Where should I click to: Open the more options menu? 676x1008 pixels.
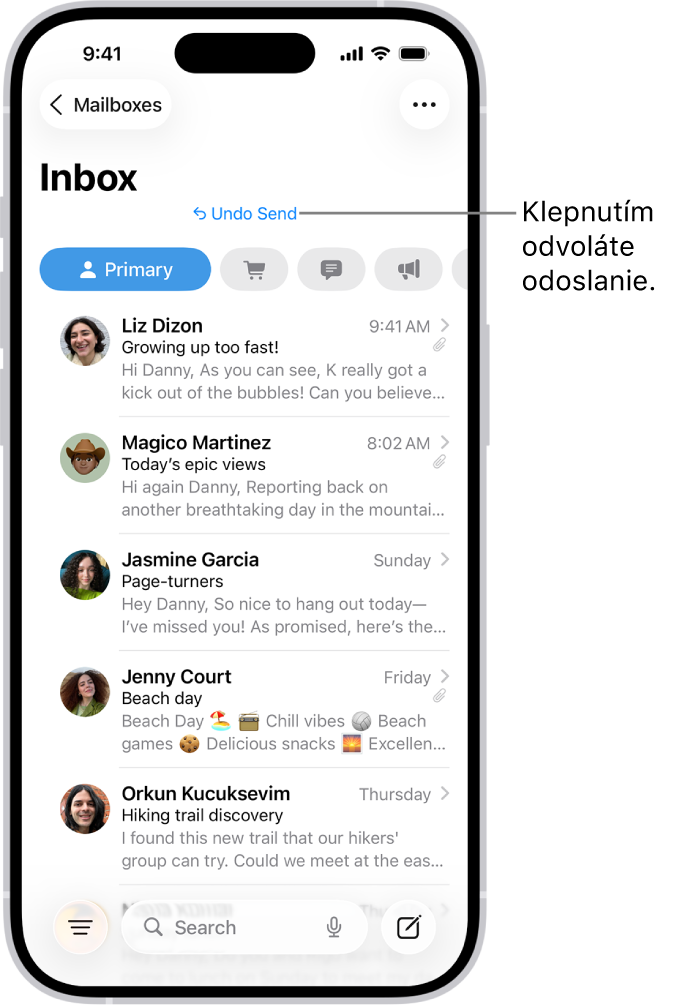[x=424, y=105]
